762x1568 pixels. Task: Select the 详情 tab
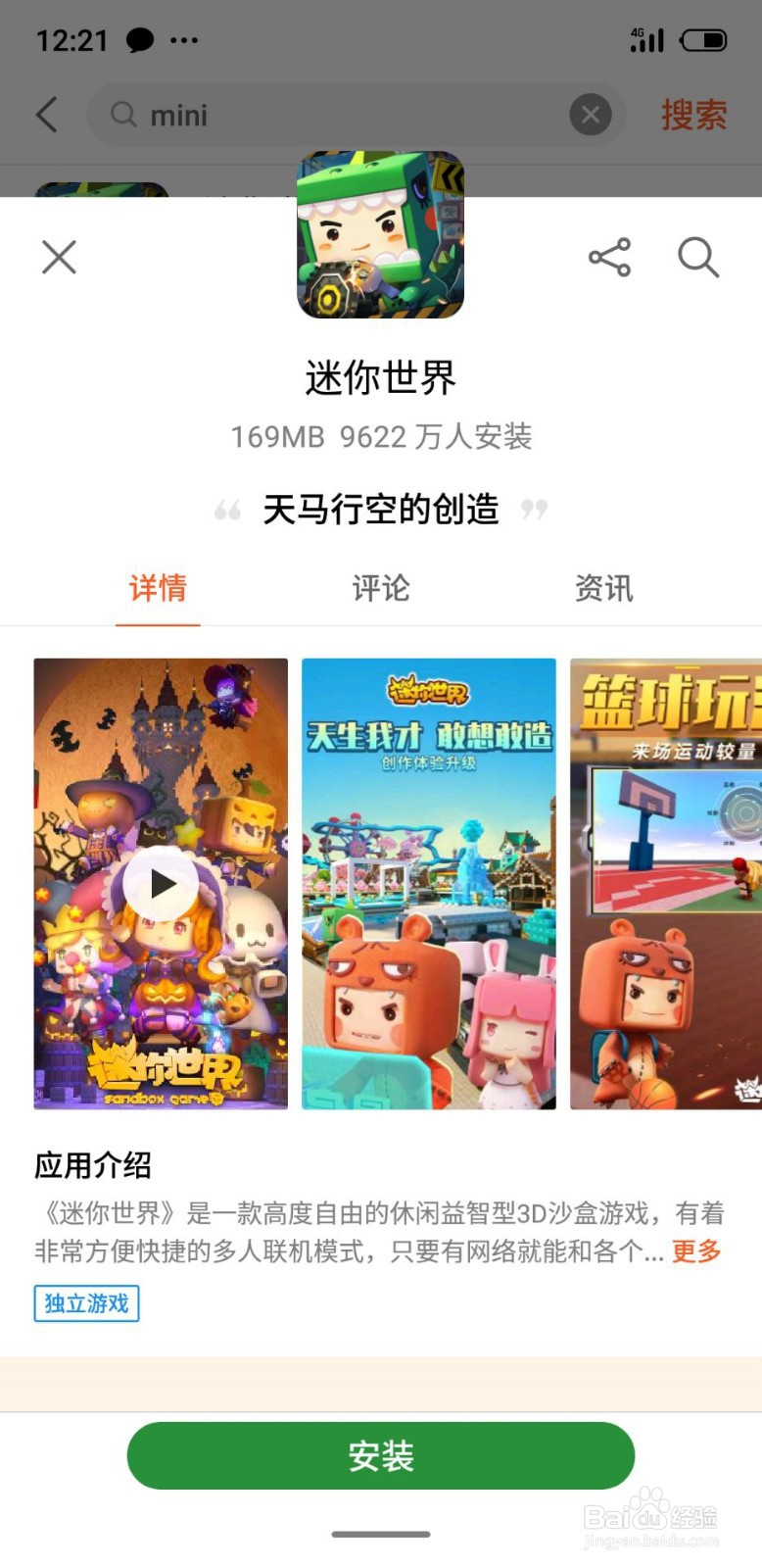pyautogui.click(x=158, y=588)
